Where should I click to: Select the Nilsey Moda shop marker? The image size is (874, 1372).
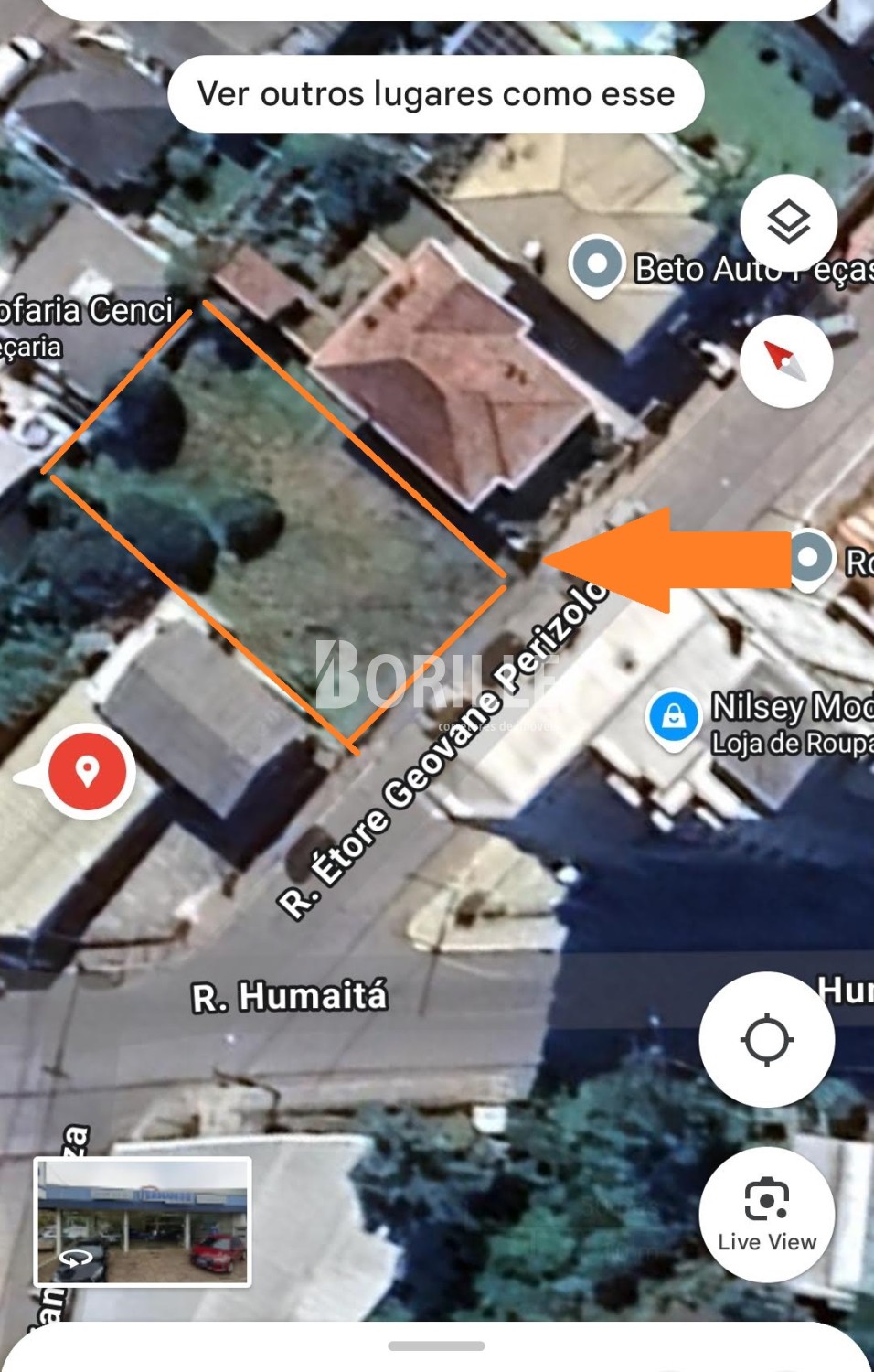(x=674, y=718)
